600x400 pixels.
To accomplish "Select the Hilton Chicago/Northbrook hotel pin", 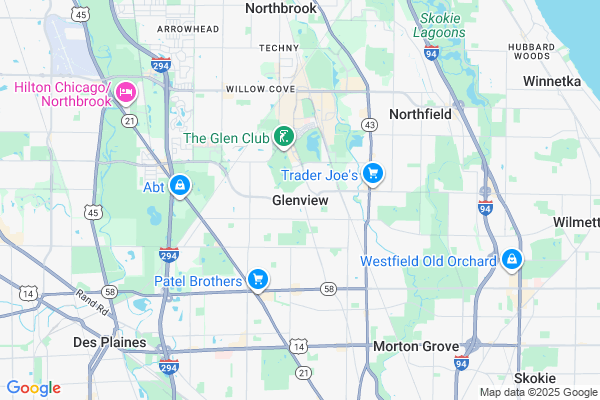I will coord(126,93).
